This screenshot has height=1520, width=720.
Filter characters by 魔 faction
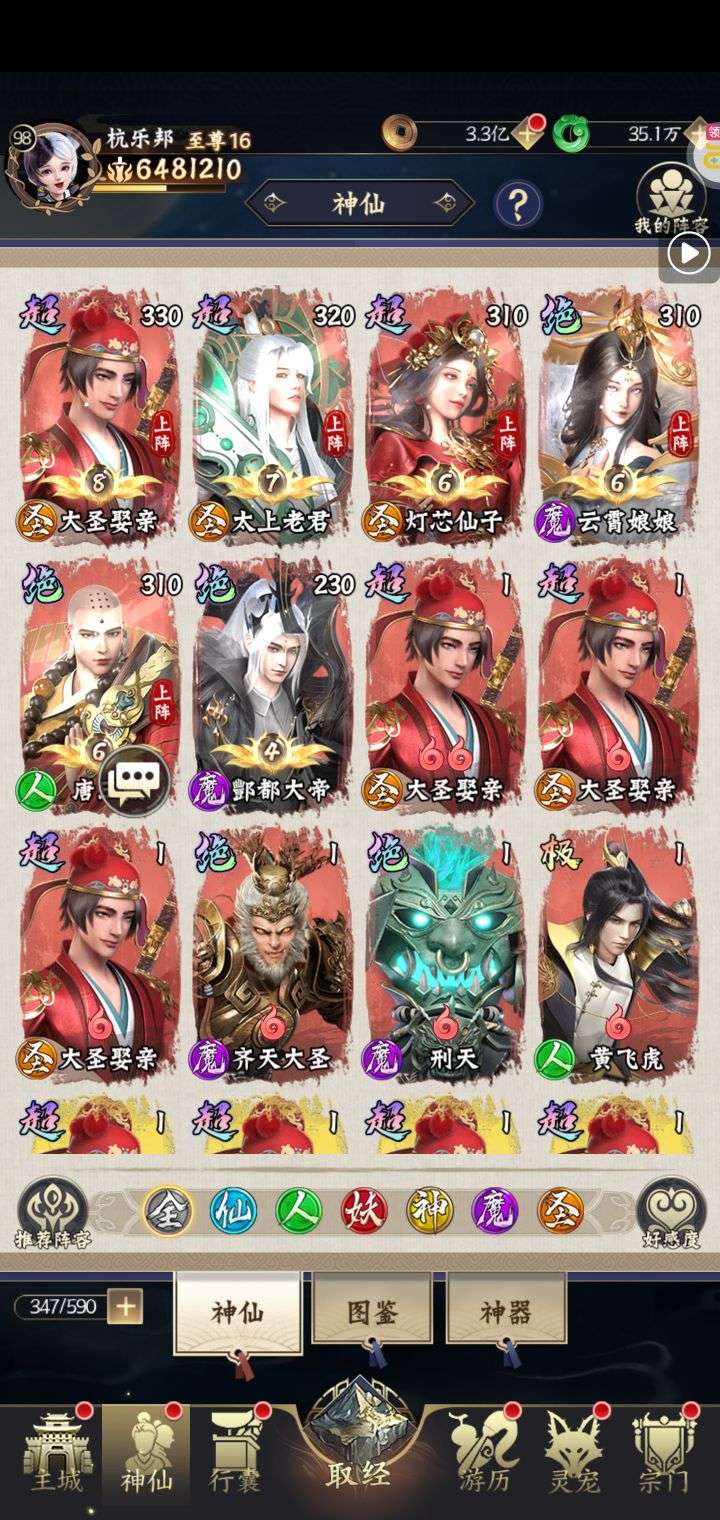(x=495, y=1211)
